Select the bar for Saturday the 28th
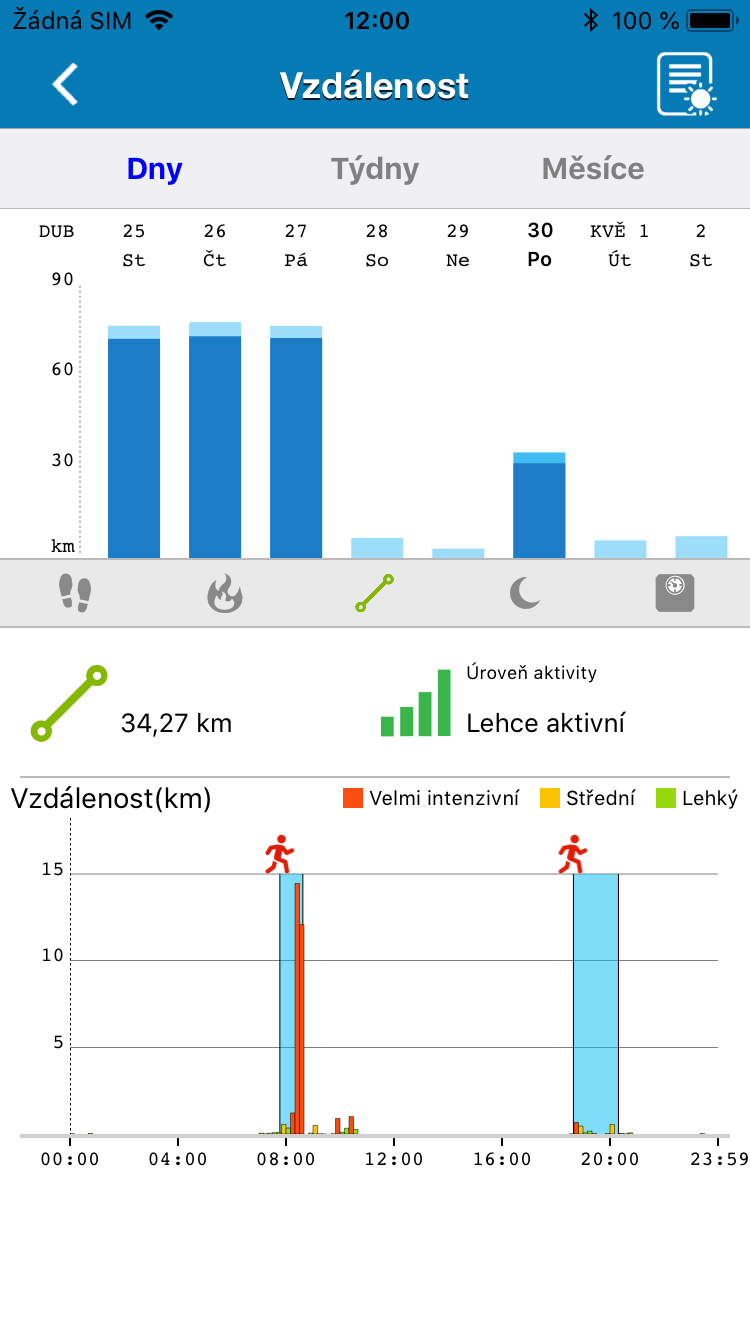The height and width of the screenshot is (1334, 750). click(377, 548)
